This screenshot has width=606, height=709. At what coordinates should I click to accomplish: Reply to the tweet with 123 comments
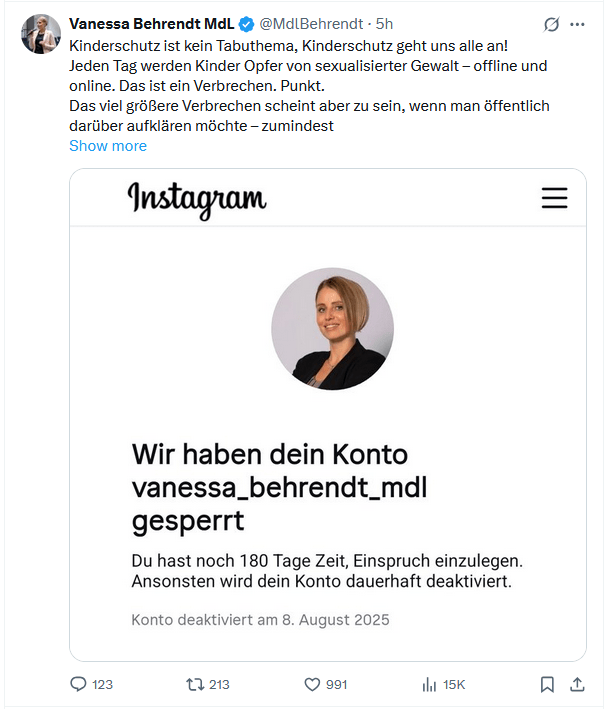point(79,684)
